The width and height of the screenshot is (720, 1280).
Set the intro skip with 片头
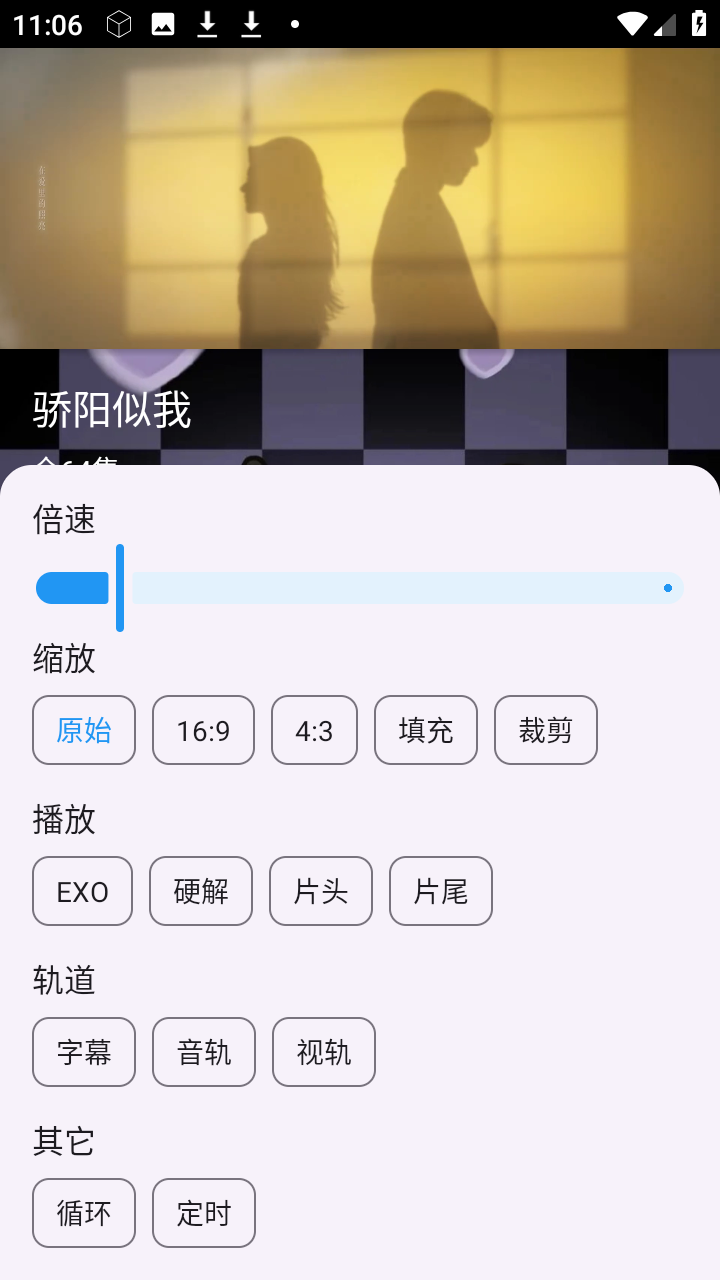click(321, 891)
